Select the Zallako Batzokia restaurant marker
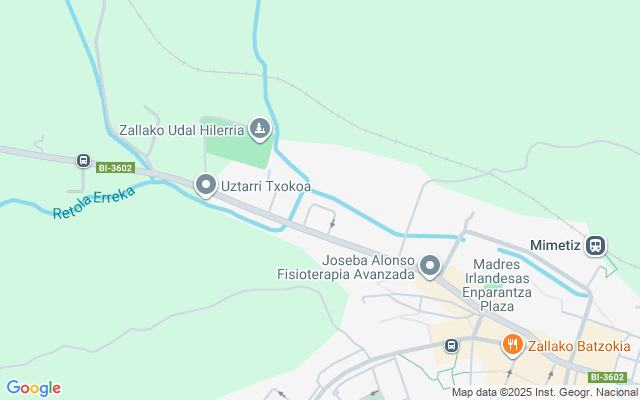640x400 pixels. pyautogui.click(x=513, y=345)
